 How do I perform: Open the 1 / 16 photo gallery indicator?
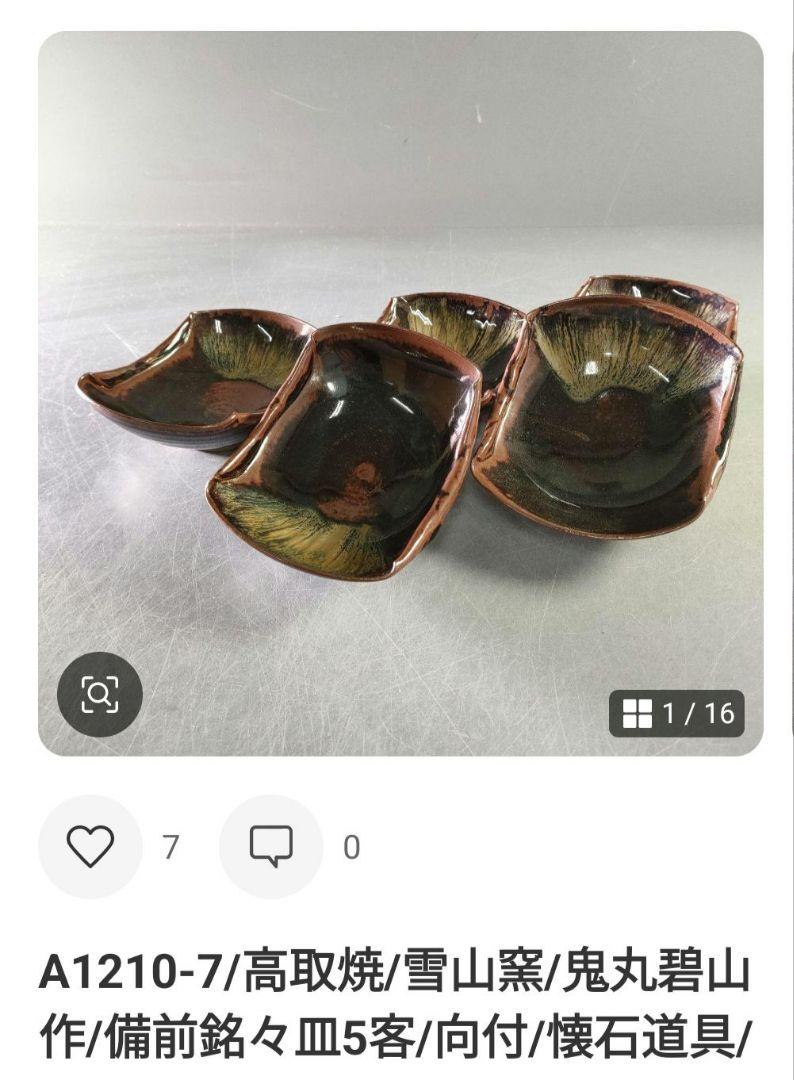click(677, 713)
